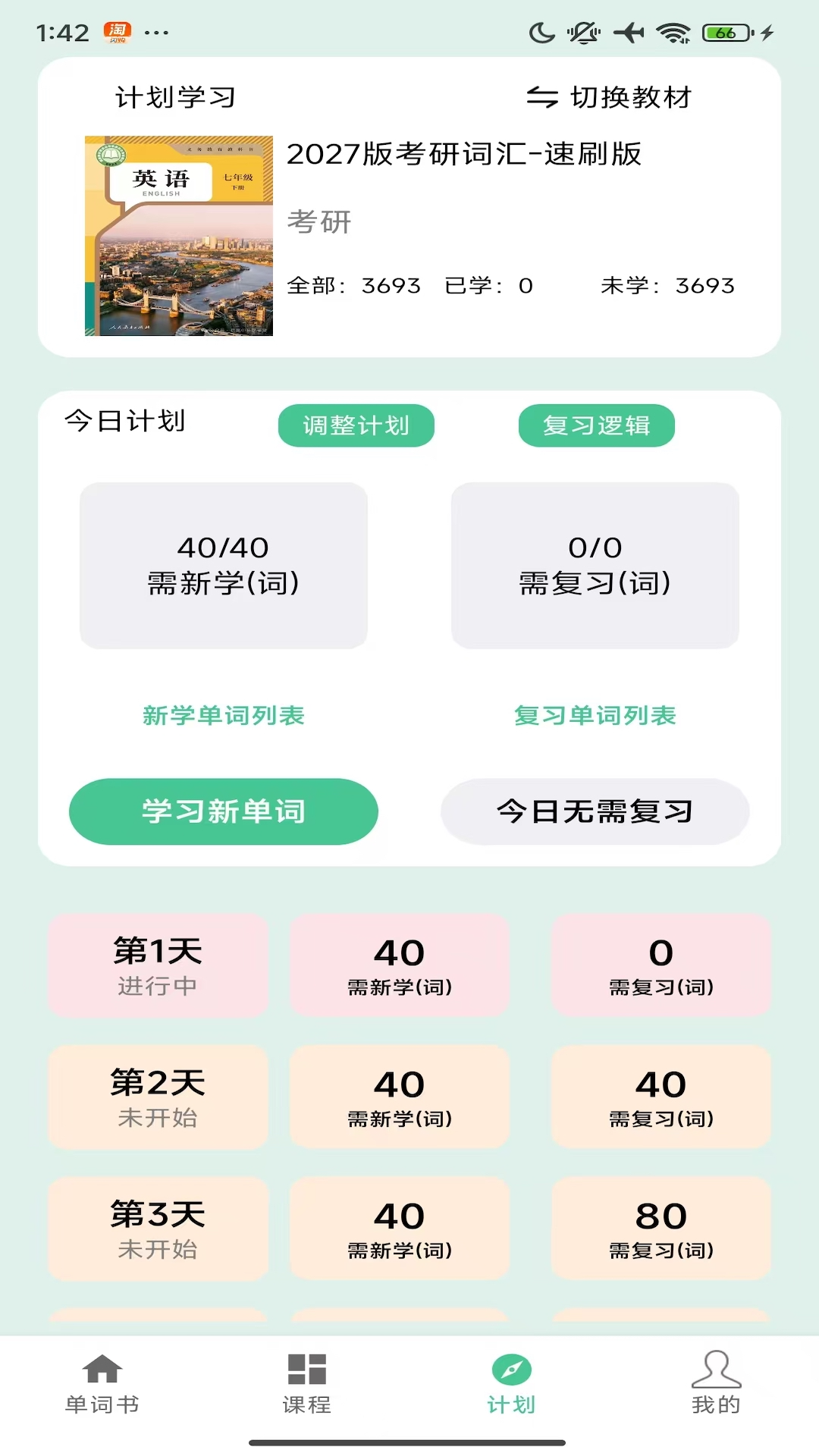Image resolution: width=819 pixels, height=1456 pixels.
Task: Toggle do-not-disturb moon icon
Action: pos(541,30)
